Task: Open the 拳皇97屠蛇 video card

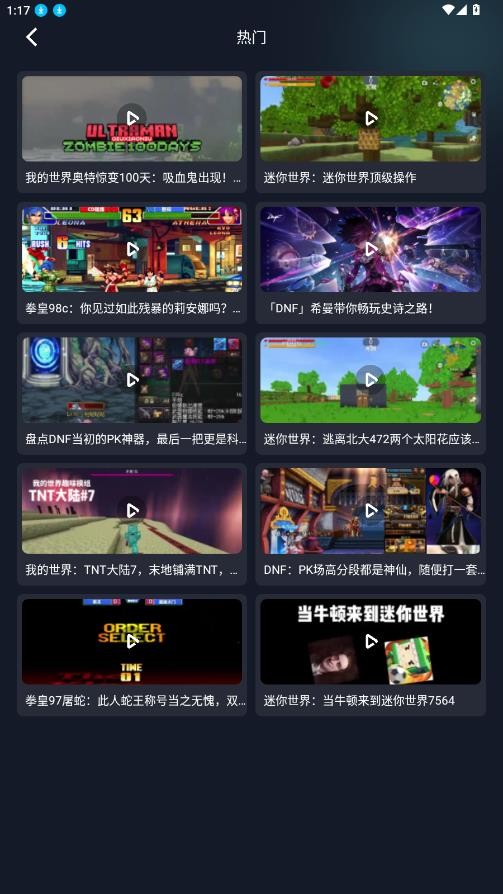Action: [x=132, y=655]
